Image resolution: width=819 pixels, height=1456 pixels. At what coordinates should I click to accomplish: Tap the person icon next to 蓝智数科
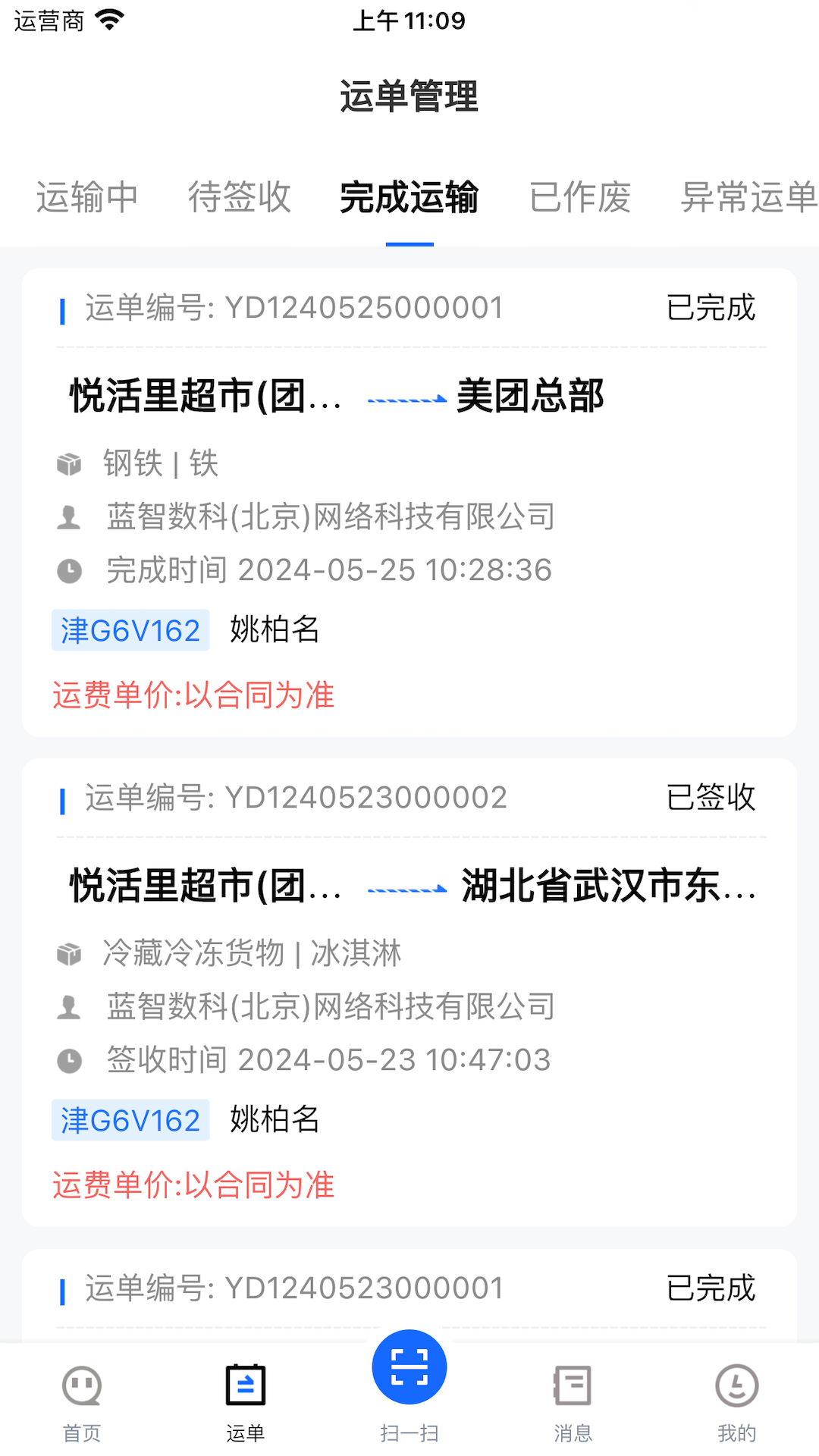tap(69, 517)
